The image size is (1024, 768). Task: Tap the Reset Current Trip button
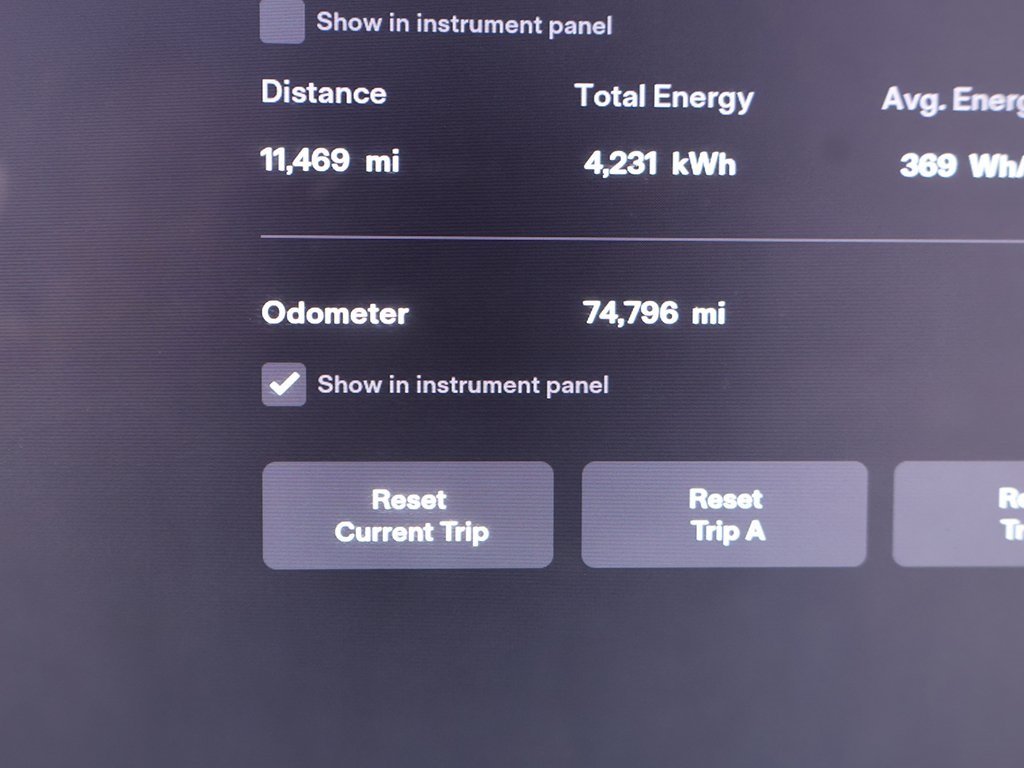(408, 515)
